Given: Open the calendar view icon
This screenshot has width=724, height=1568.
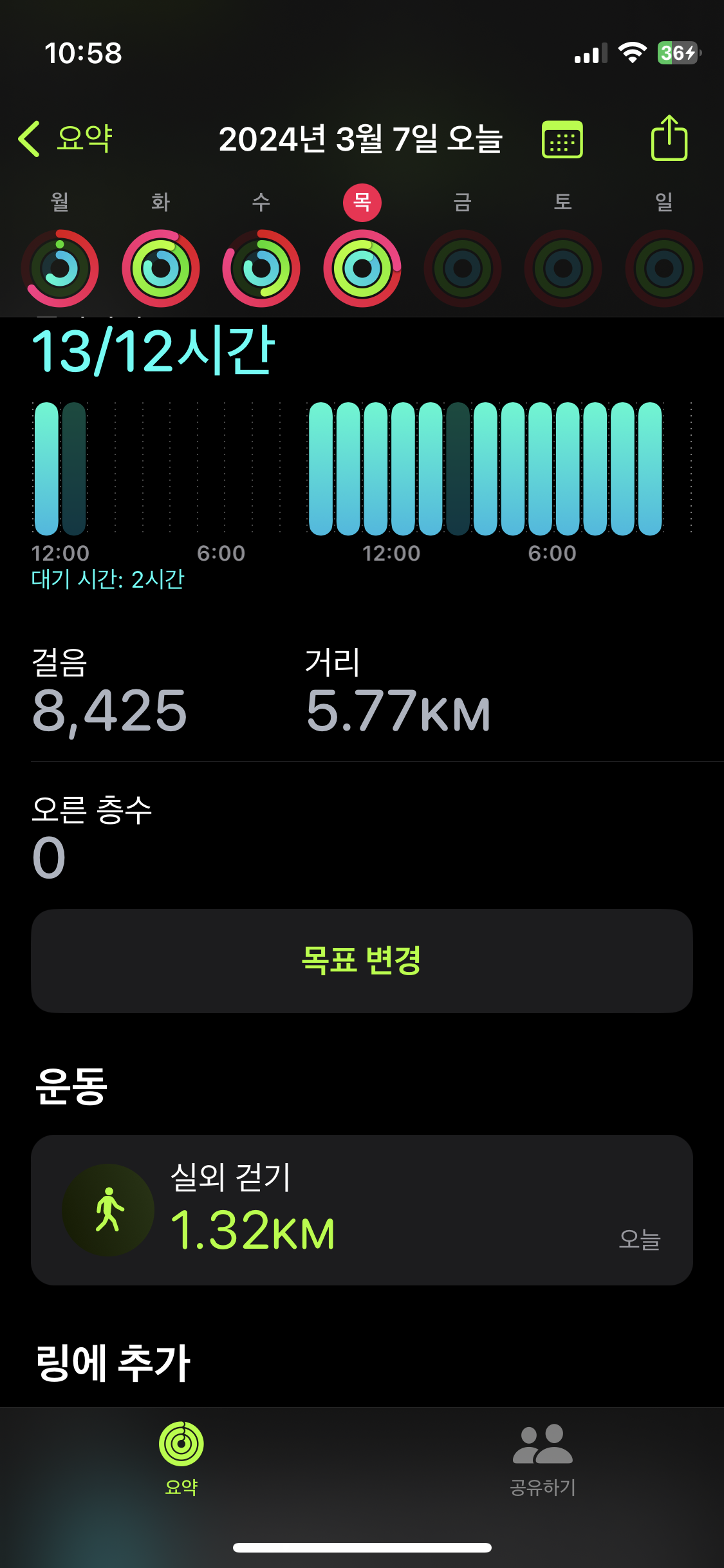Looking at the screenshot, I should click(x=562, y=139).
